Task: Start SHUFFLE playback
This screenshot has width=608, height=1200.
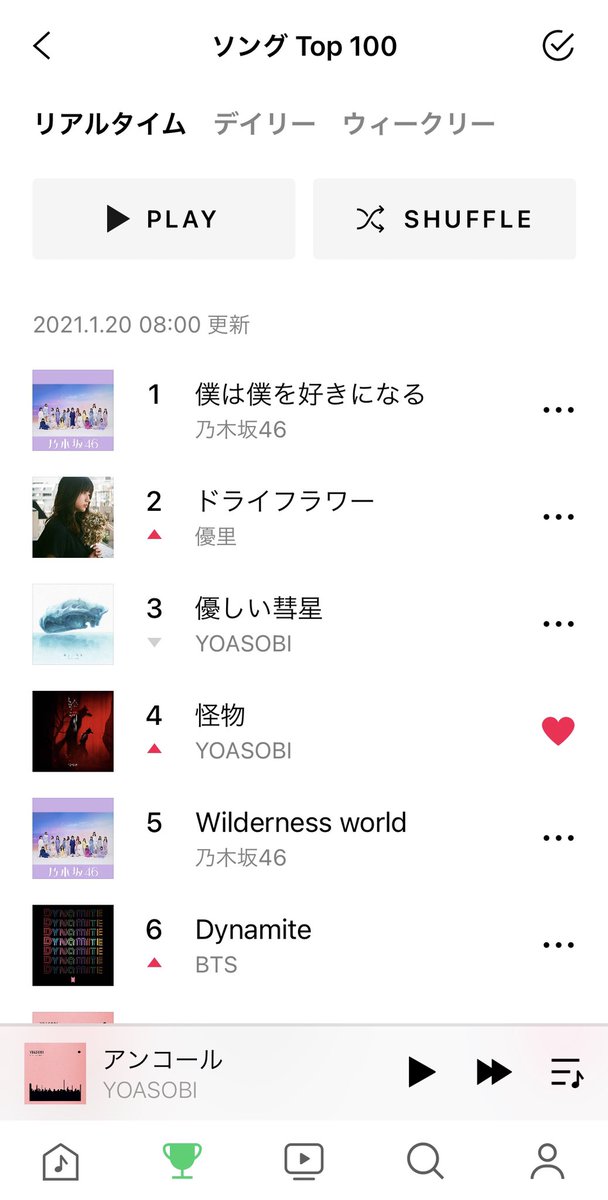Action: pyautogui.click(x=445, y=219)
